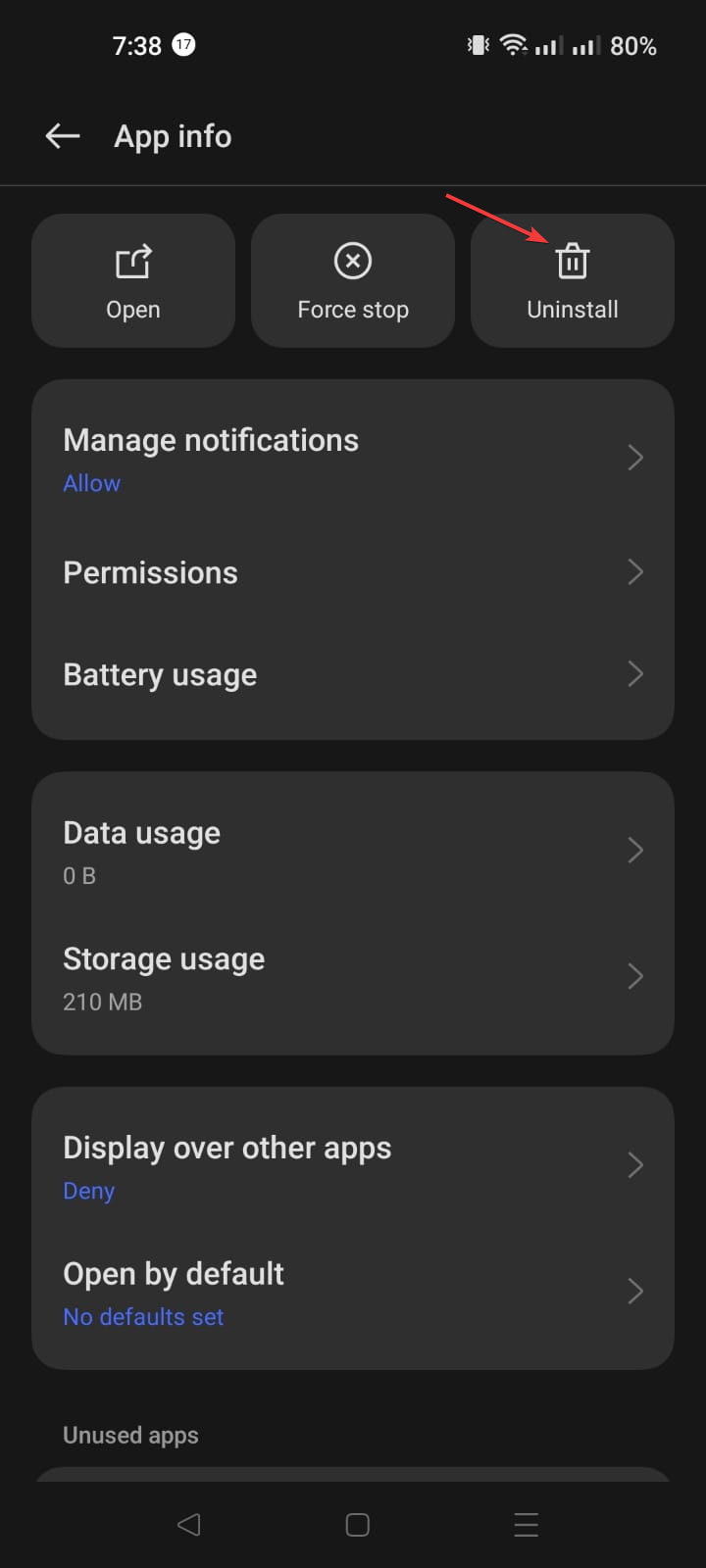
Task: Check Battery usage details
Action: 353,674
